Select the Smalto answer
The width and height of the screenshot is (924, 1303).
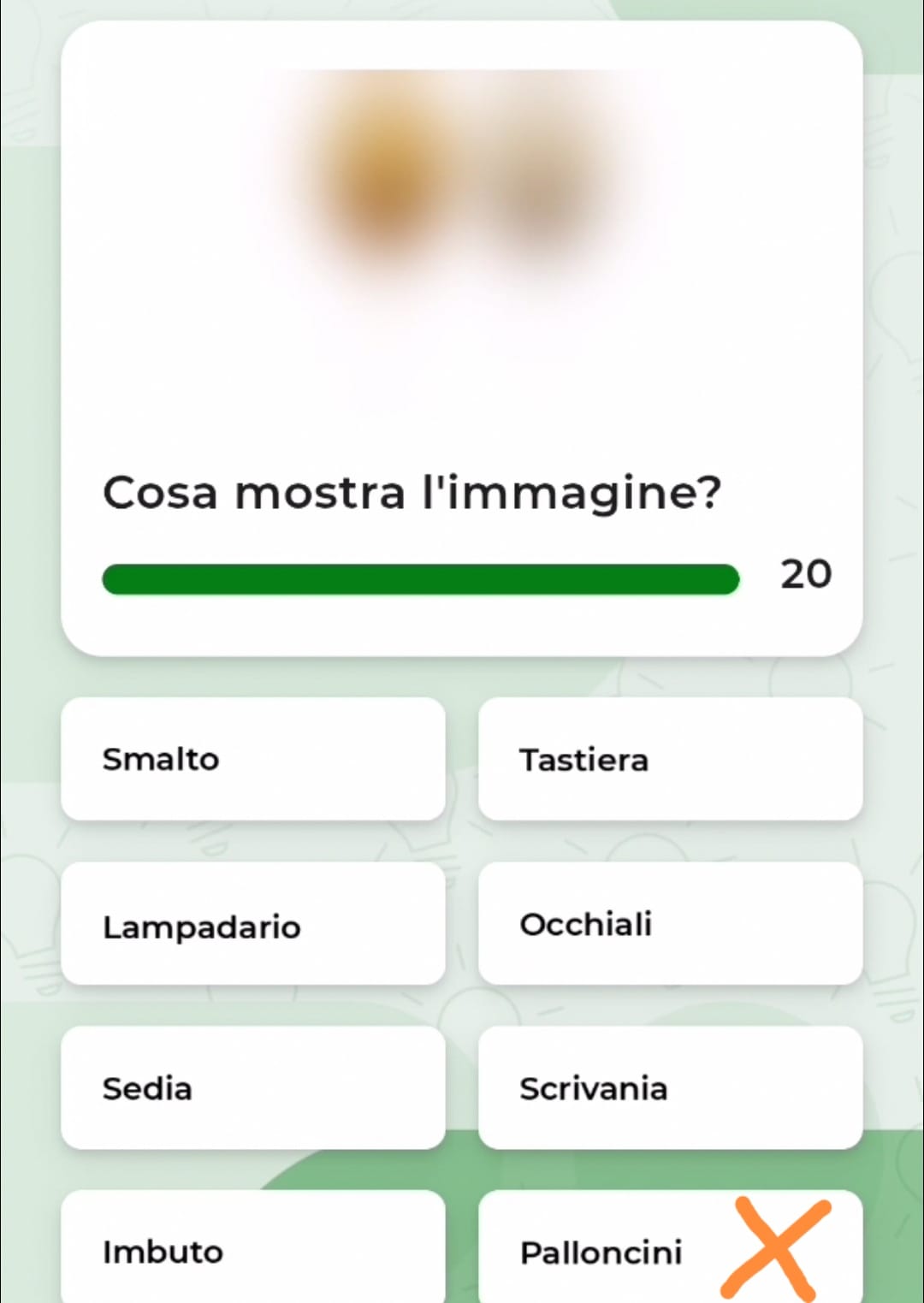252,759
